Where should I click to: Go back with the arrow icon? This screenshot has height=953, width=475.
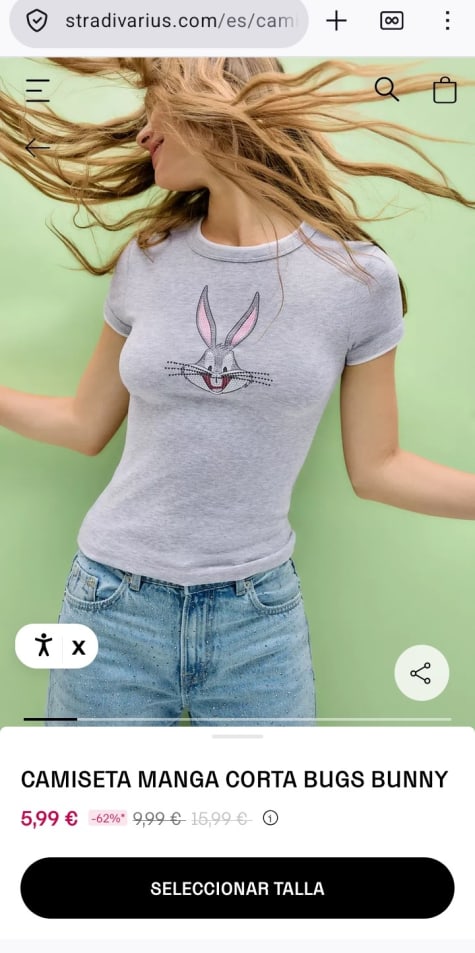pos(37,147)
